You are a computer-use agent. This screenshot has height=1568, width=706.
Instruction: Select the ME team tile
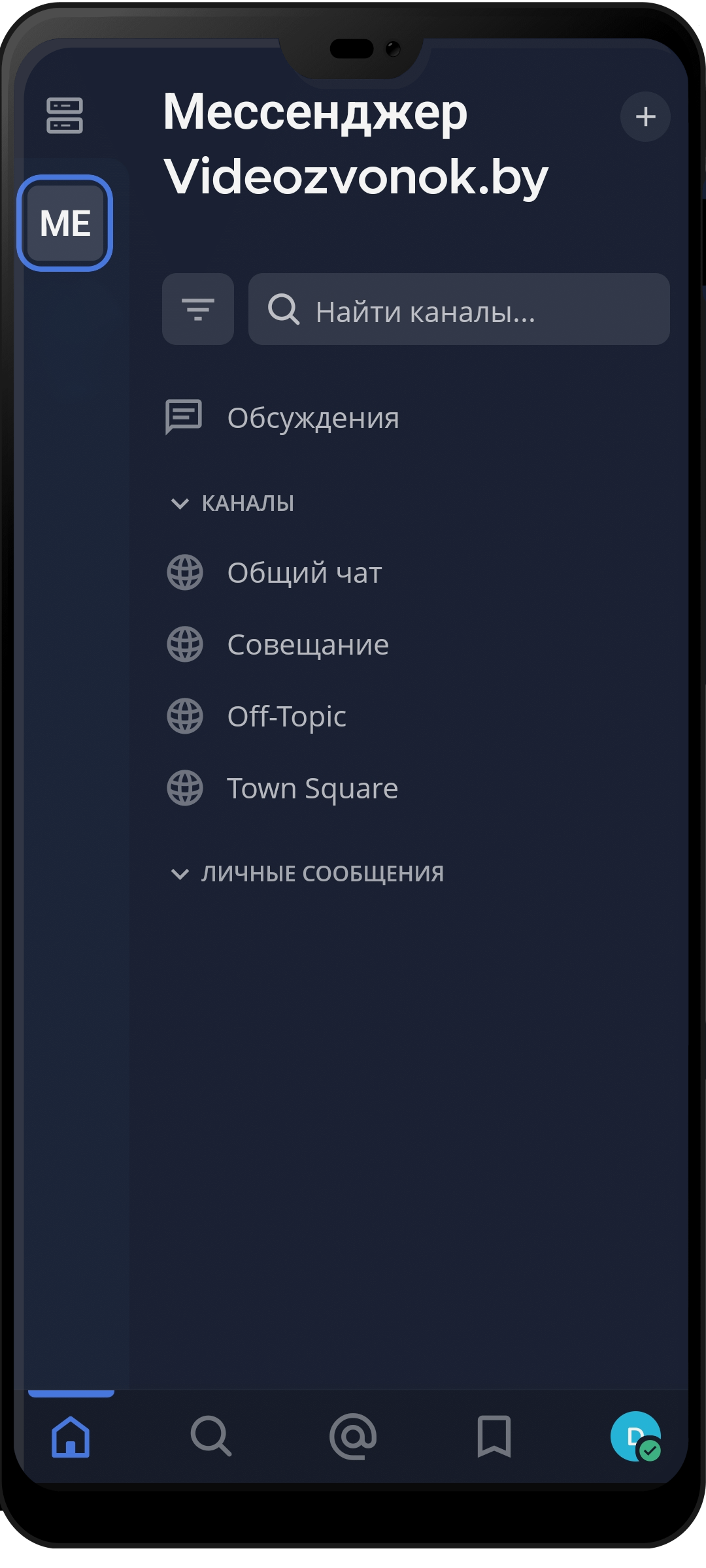(65, 223)
